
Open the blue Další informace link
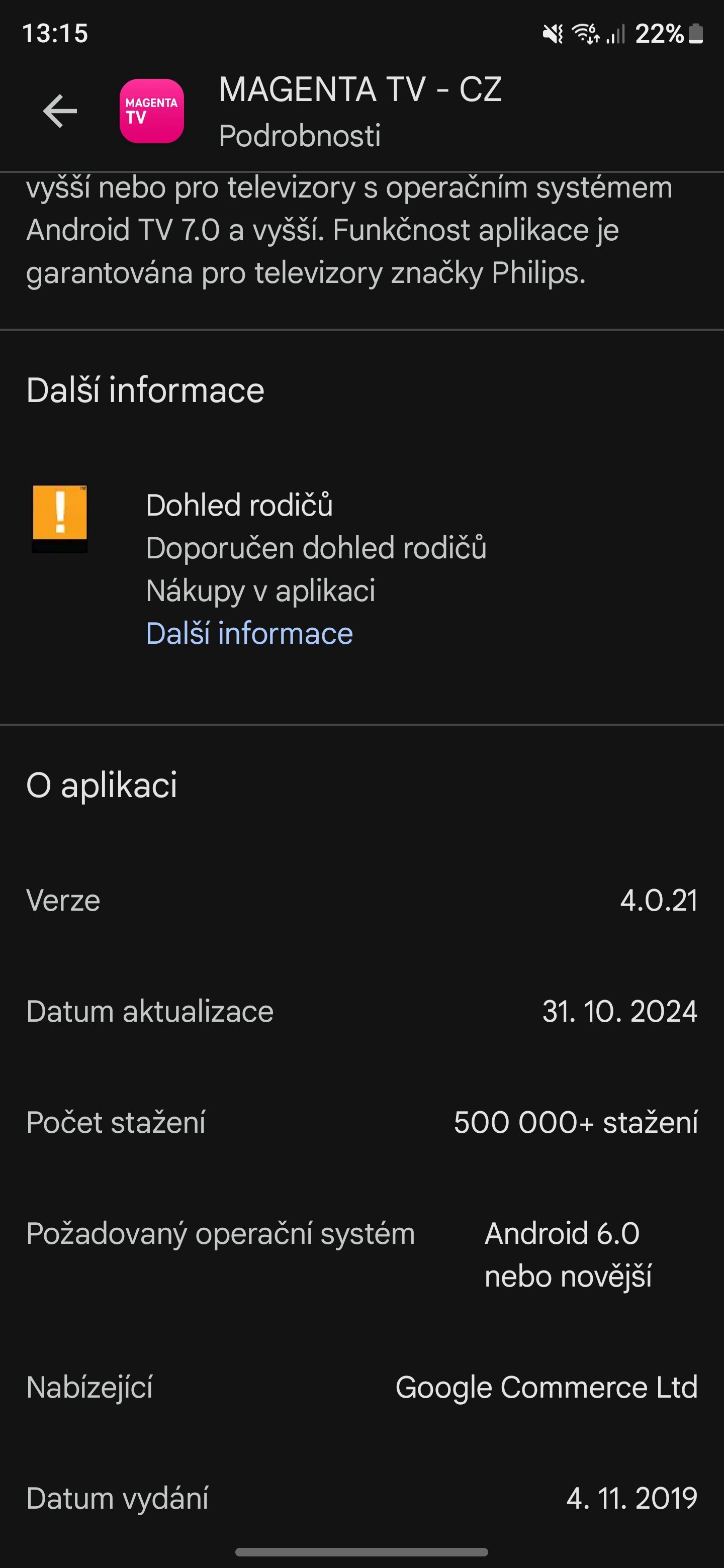click(249, 633)
